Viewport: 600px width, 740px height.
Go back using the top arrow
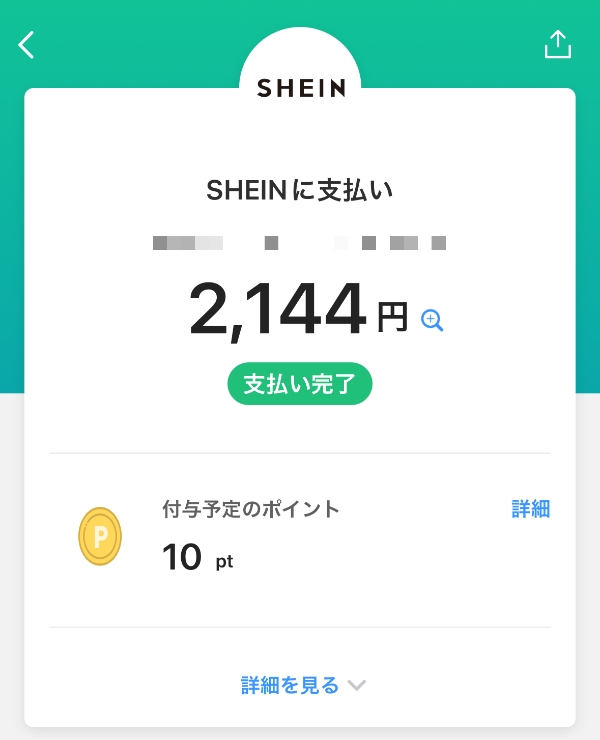coord(27,44)
